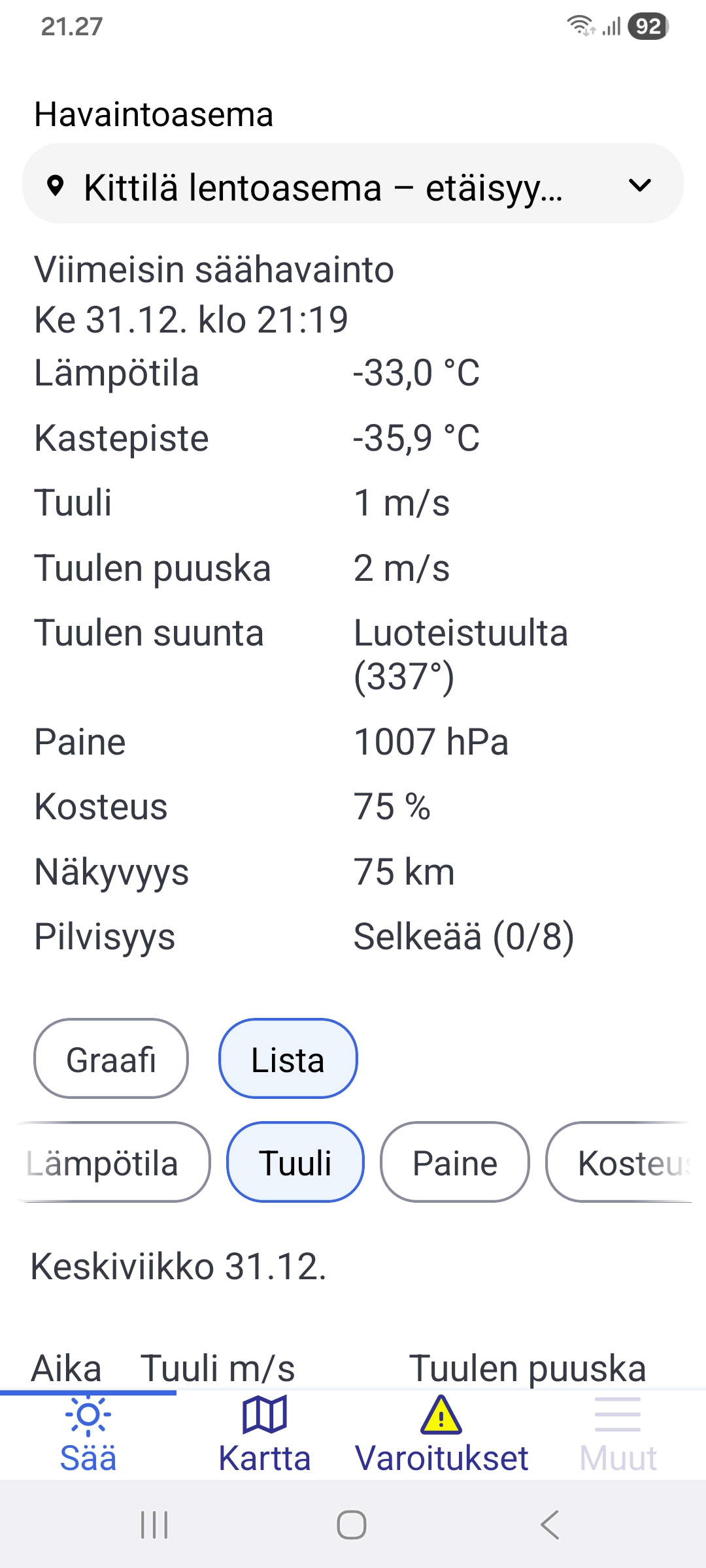
Task: Go back with the system back button
Action: [x=550, y=1525]
